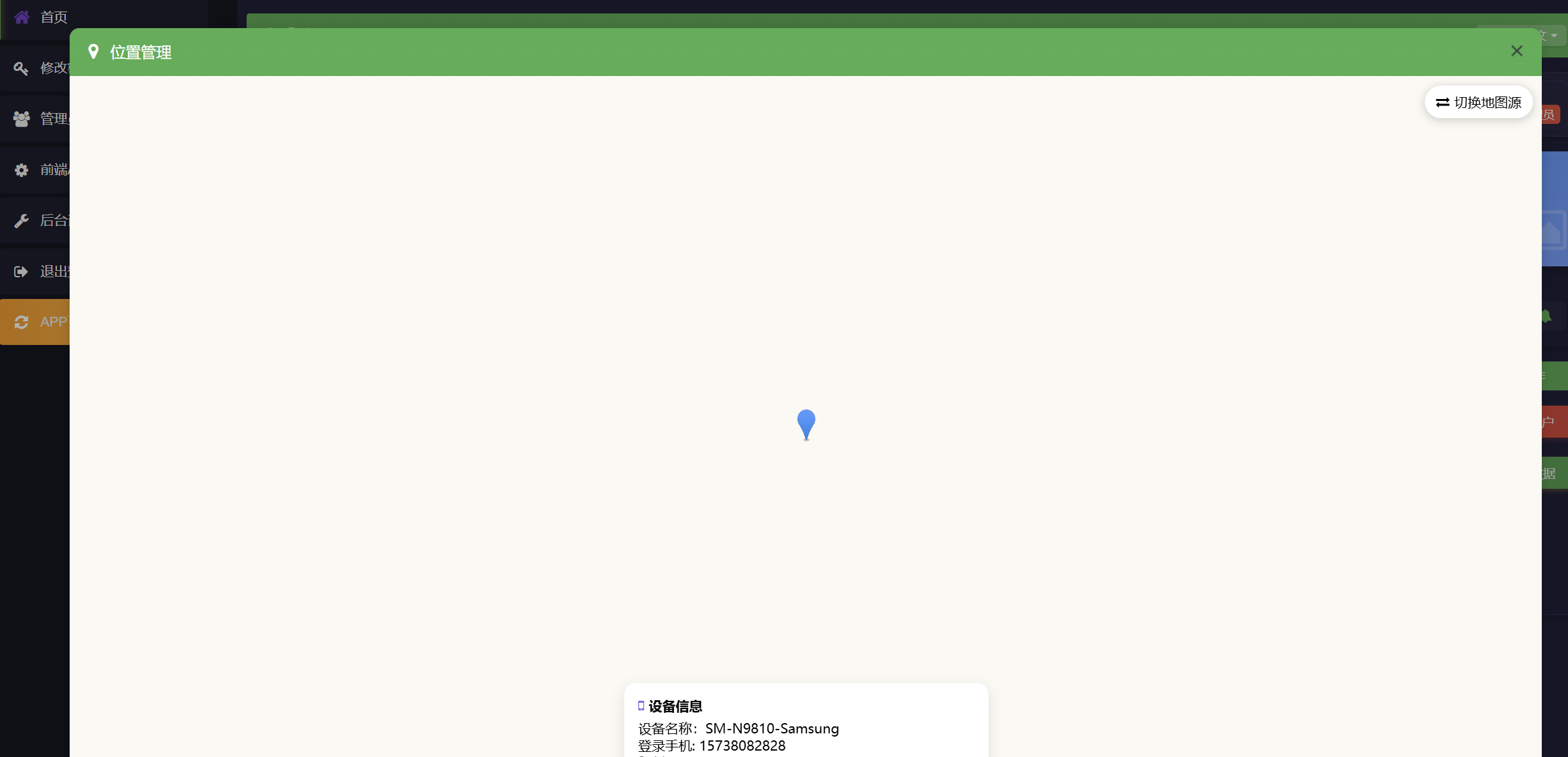This screenshot has height=757, width=1568.
Task: Open the 首页 sidebar item
Action: click(x=53, y=17)
